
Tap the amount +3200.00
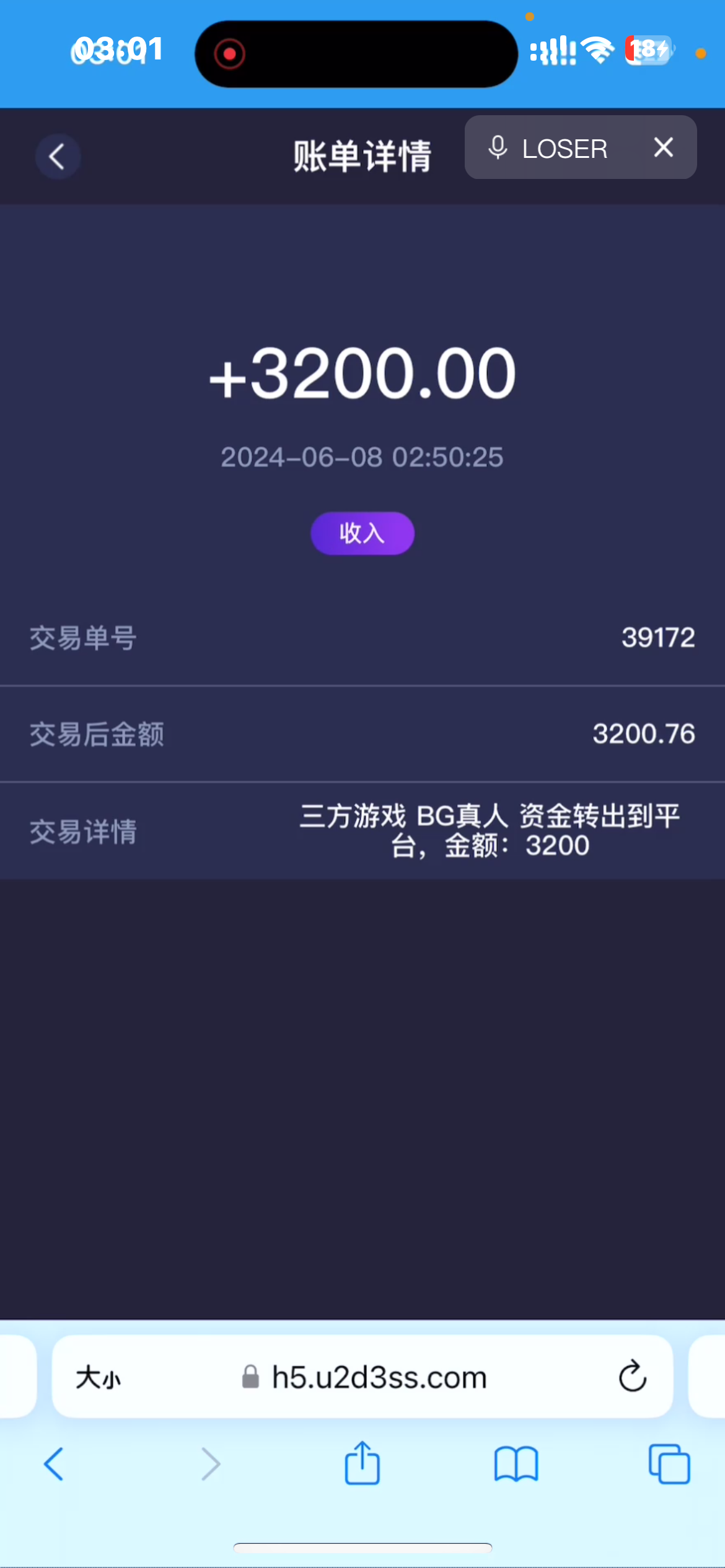pos(362,372)
